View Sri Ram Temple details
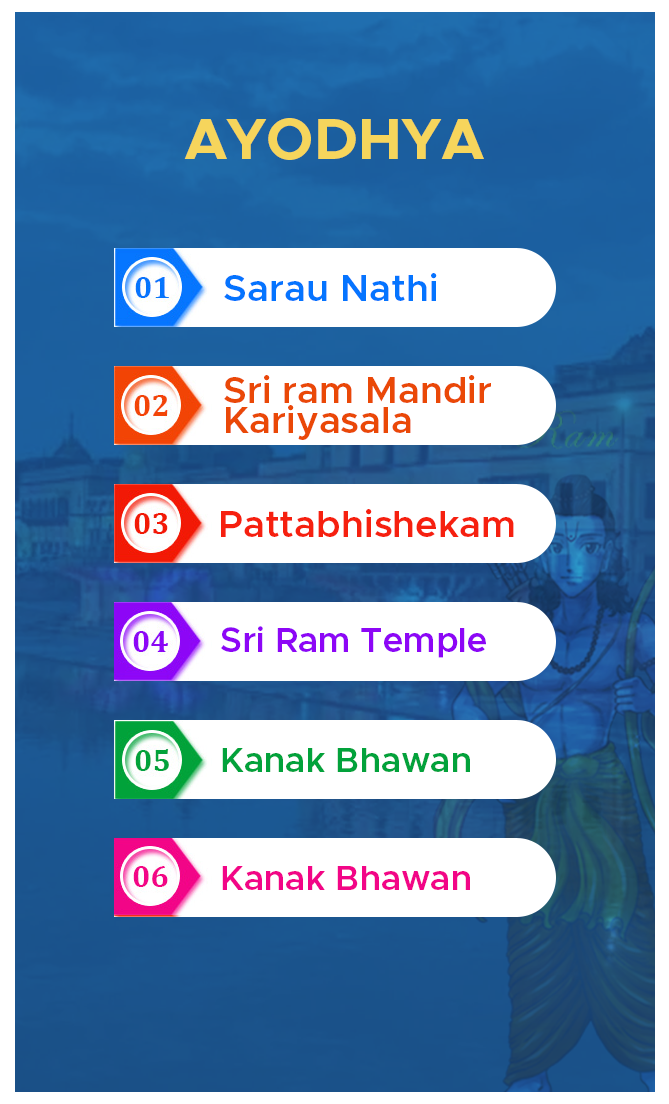 [334, 641]
